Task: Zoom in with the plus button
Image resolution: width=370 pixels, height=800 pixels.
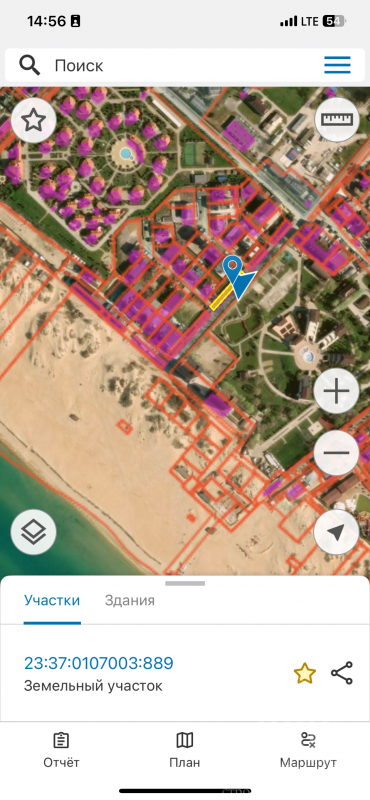Action: (x=336, y=391)
